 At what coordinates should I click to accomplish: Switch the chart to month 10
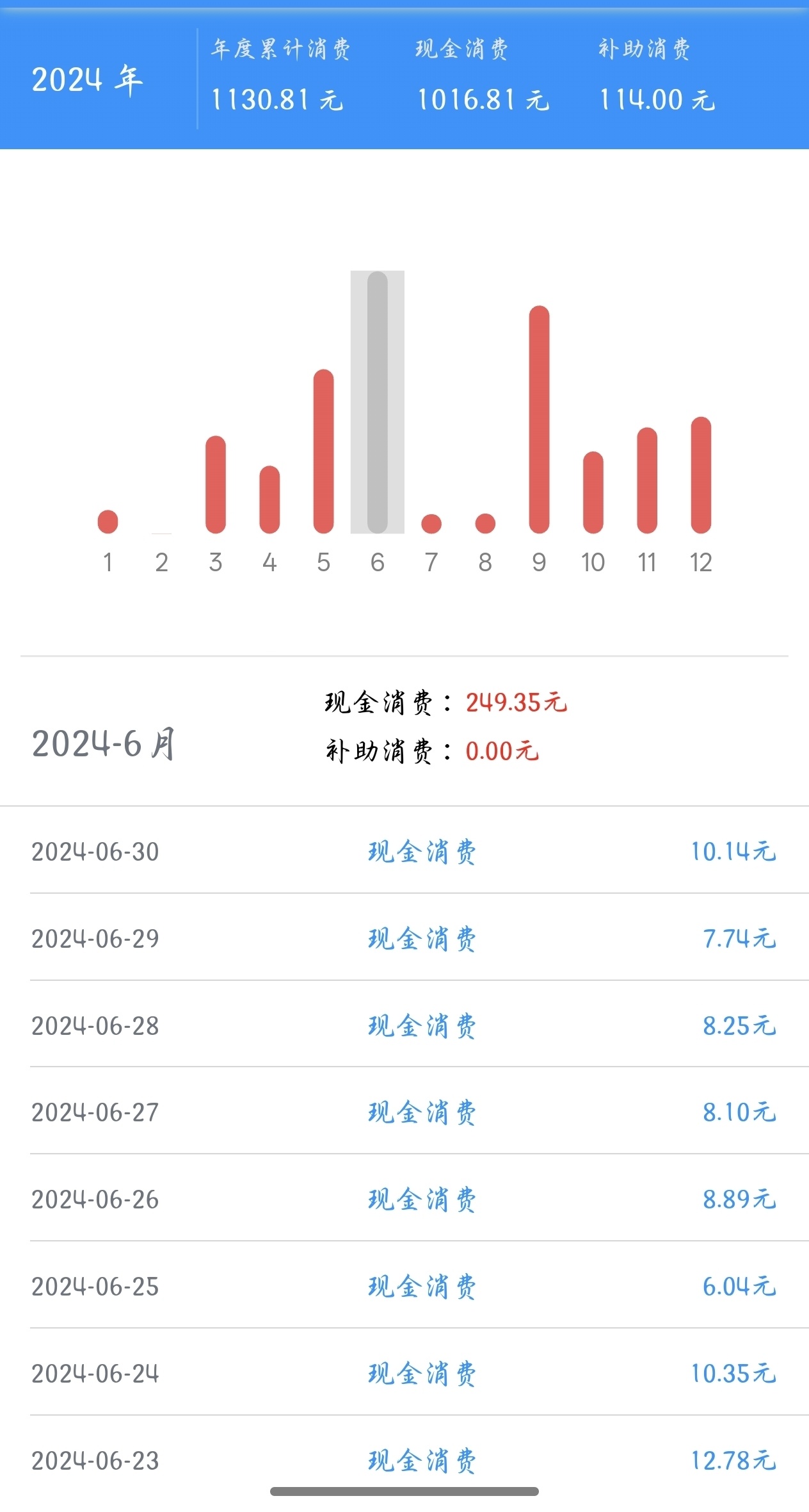(593, 492)
